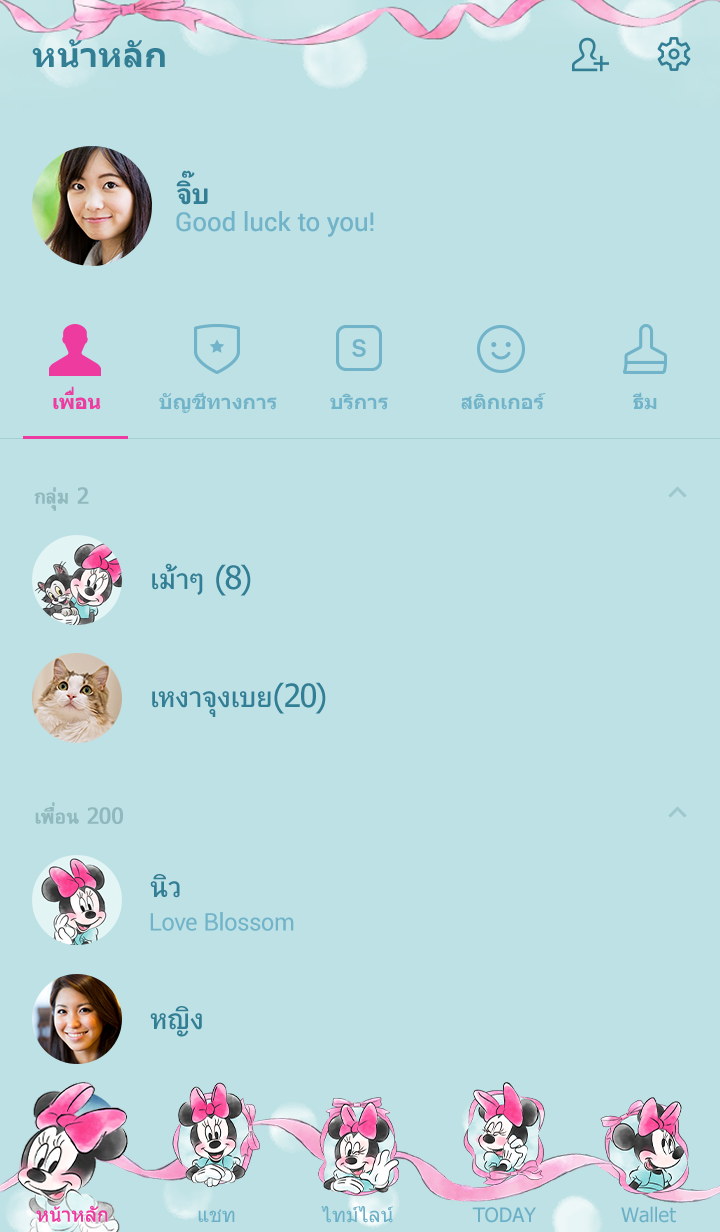This screenshot has width=720, height=1232.
Task: Collapse the กลุ่ม 2 section
Action: pos(677,493)
